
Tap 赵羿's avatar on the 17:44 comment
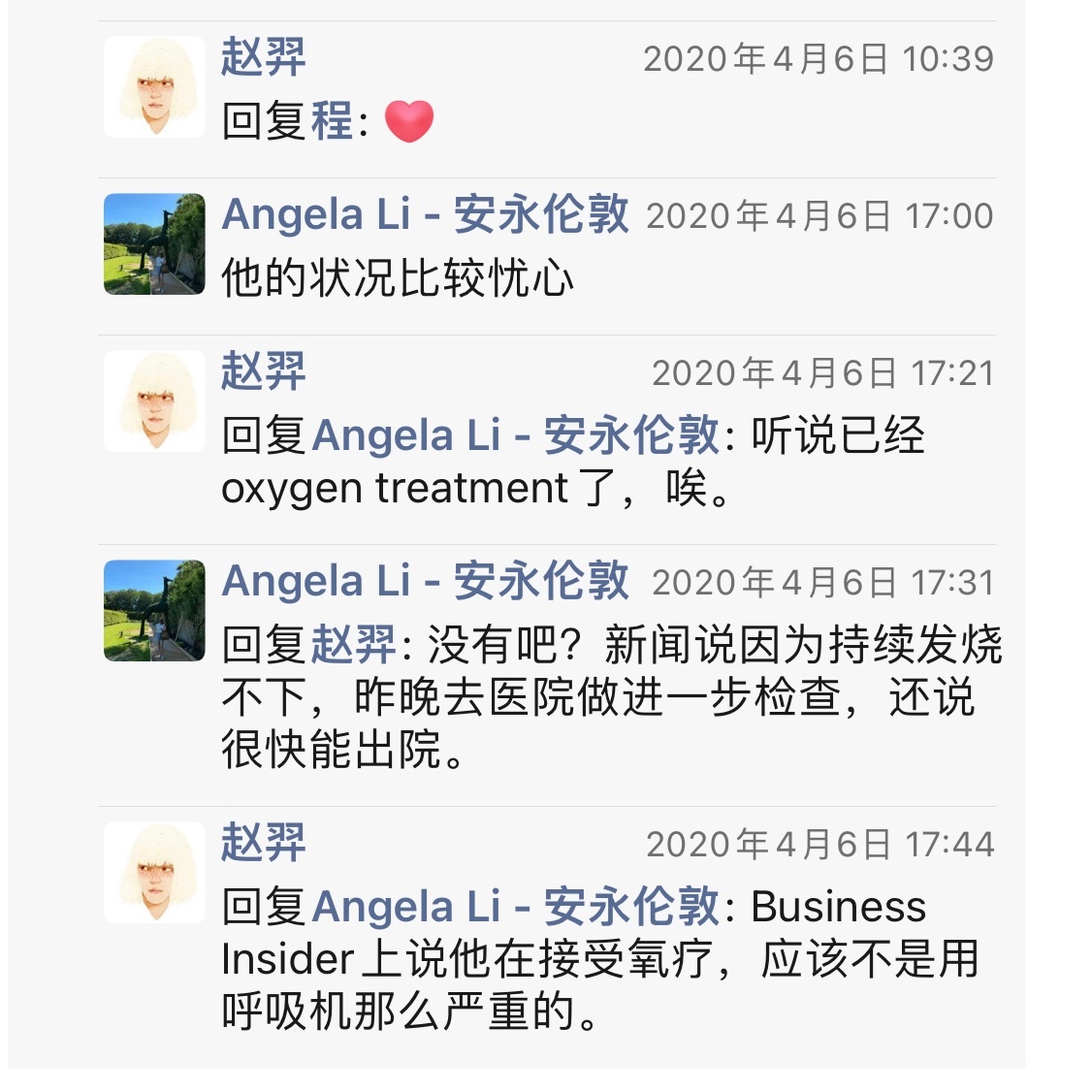154,872
